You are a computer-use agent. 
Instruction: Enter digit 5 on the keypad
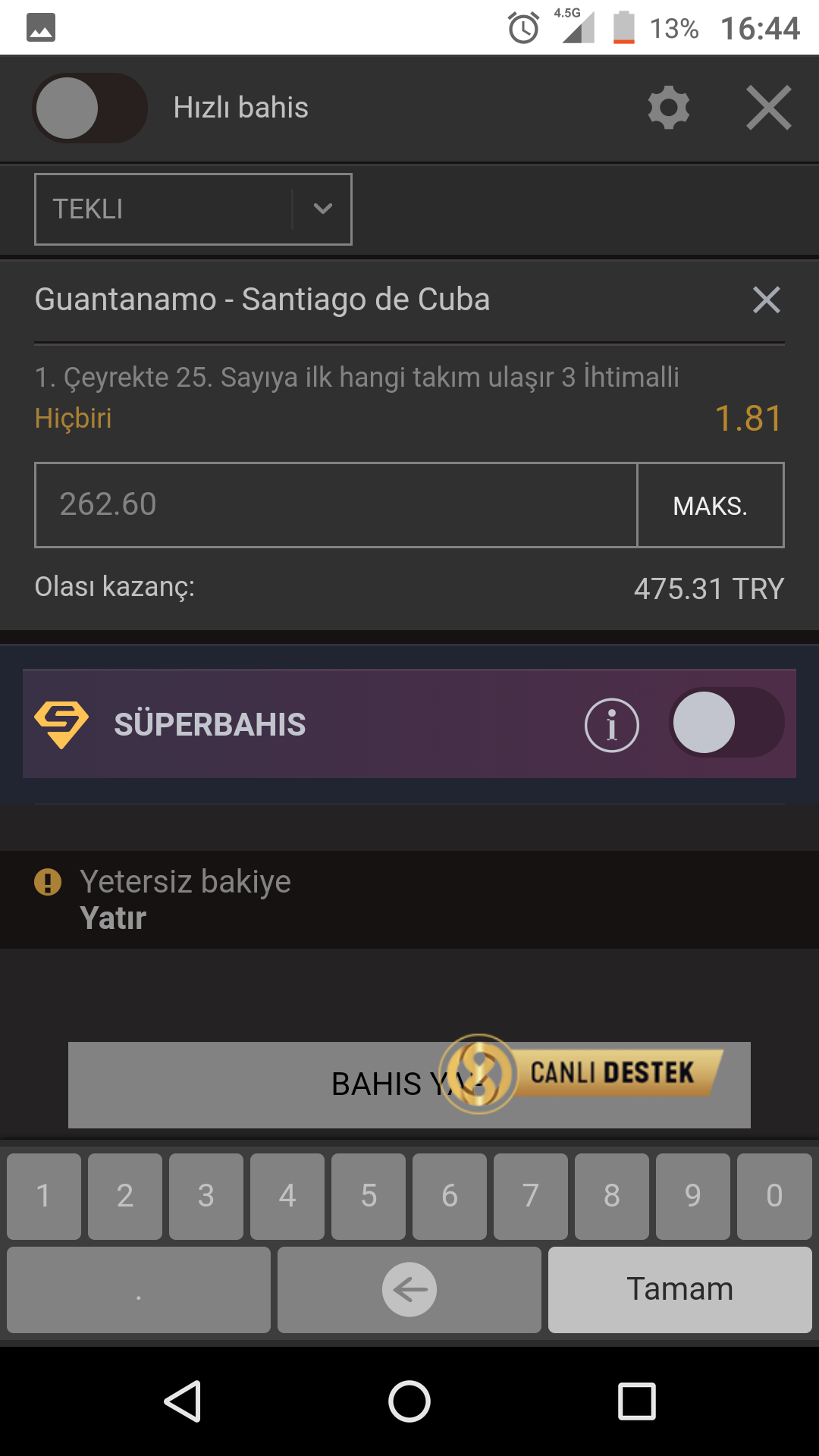click(369, 1197)
